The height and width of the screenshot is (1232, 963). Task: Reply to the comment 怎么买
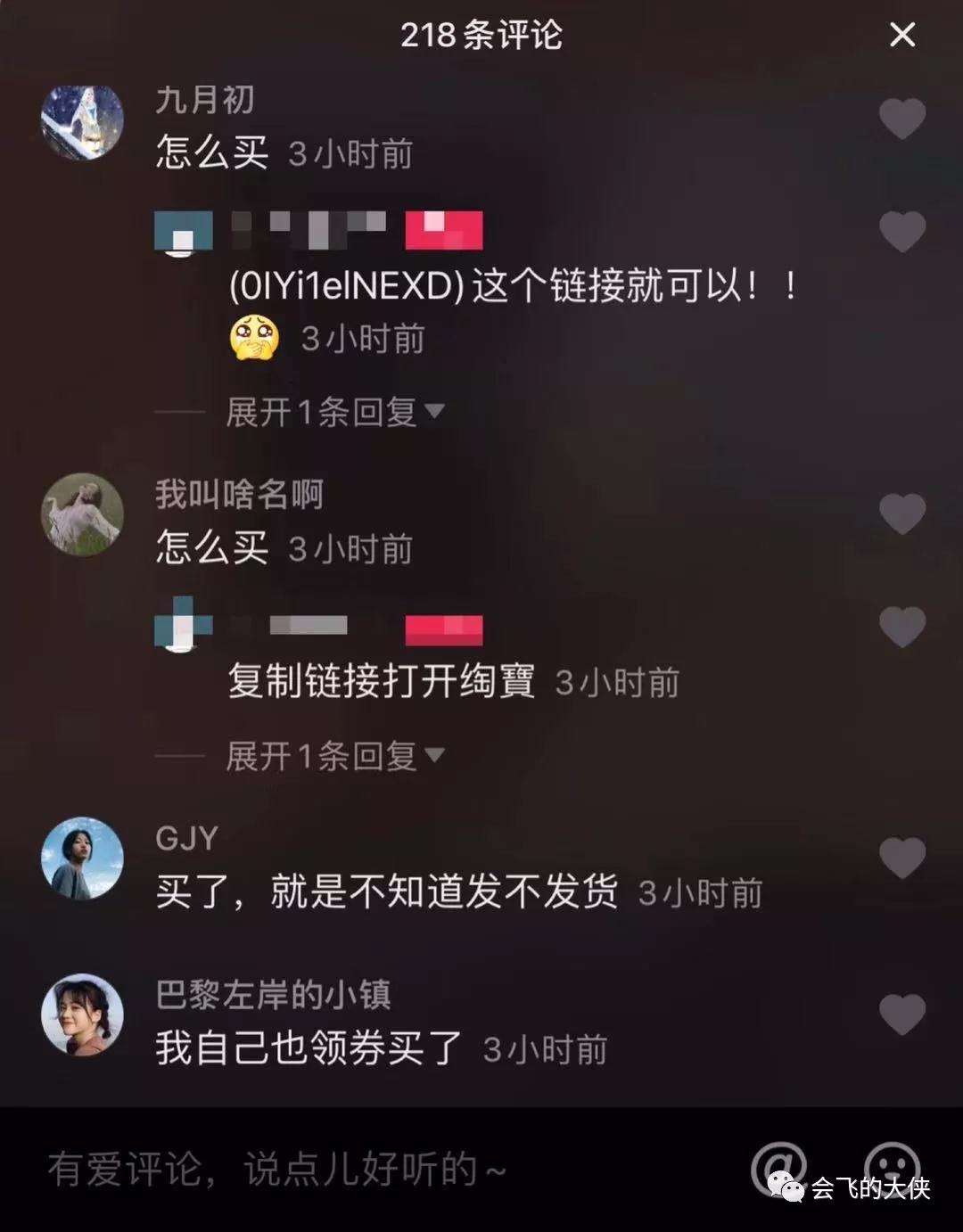click(x=212, y=152)
